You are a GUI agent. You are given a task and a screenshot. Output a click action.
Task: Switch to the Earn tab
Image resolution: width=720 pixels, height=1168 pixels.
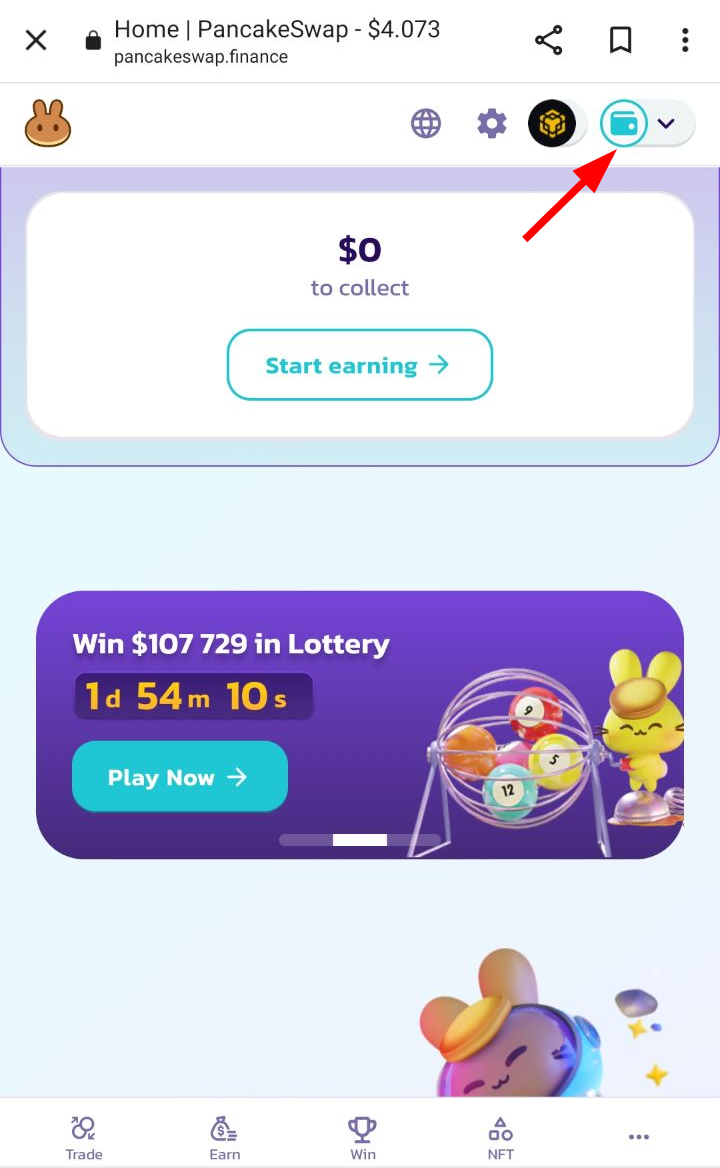[x=224, y=1137]
